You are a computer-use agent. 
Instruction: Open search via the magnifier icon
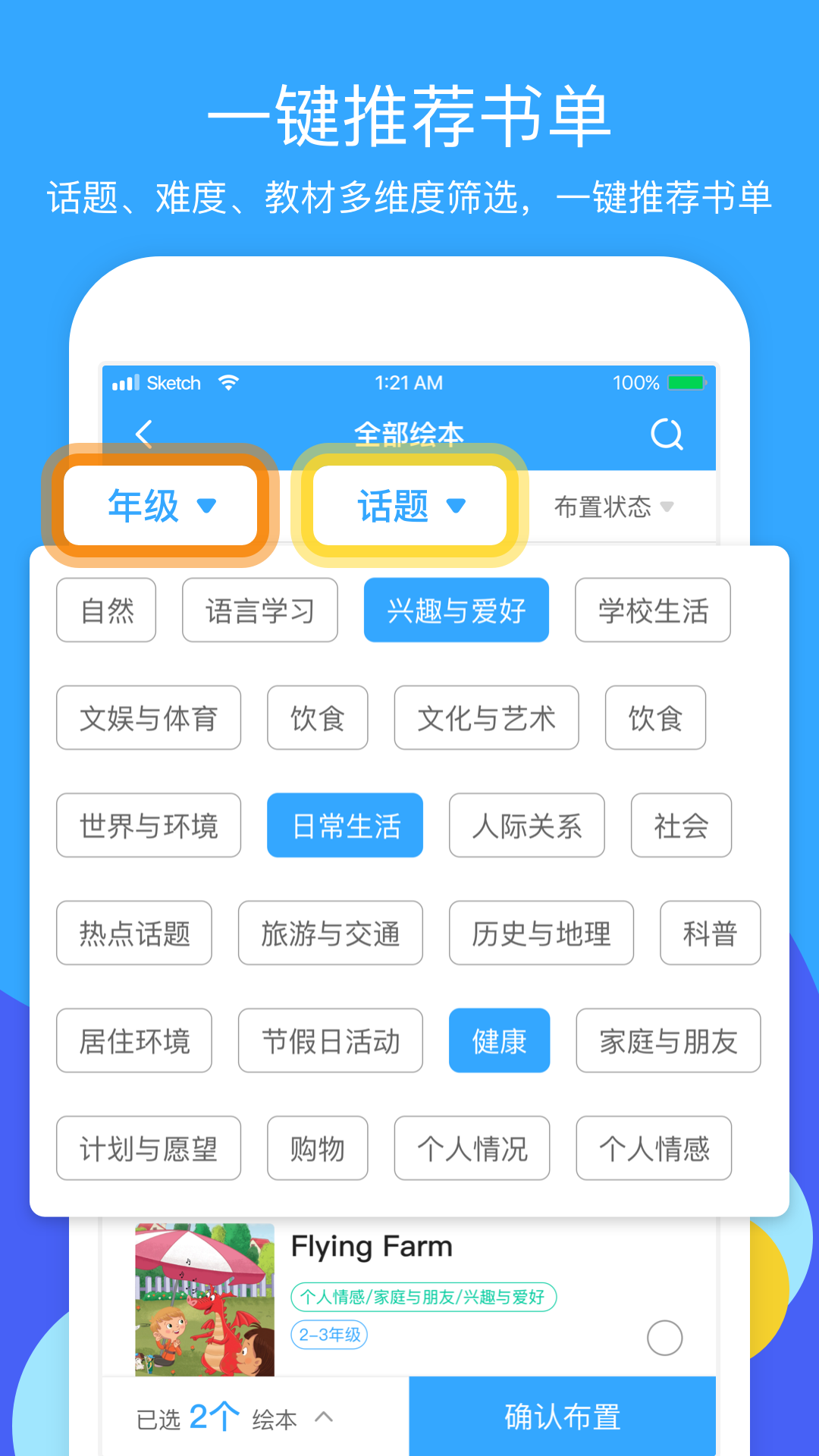pyautogui.click(x=666, y=434)
